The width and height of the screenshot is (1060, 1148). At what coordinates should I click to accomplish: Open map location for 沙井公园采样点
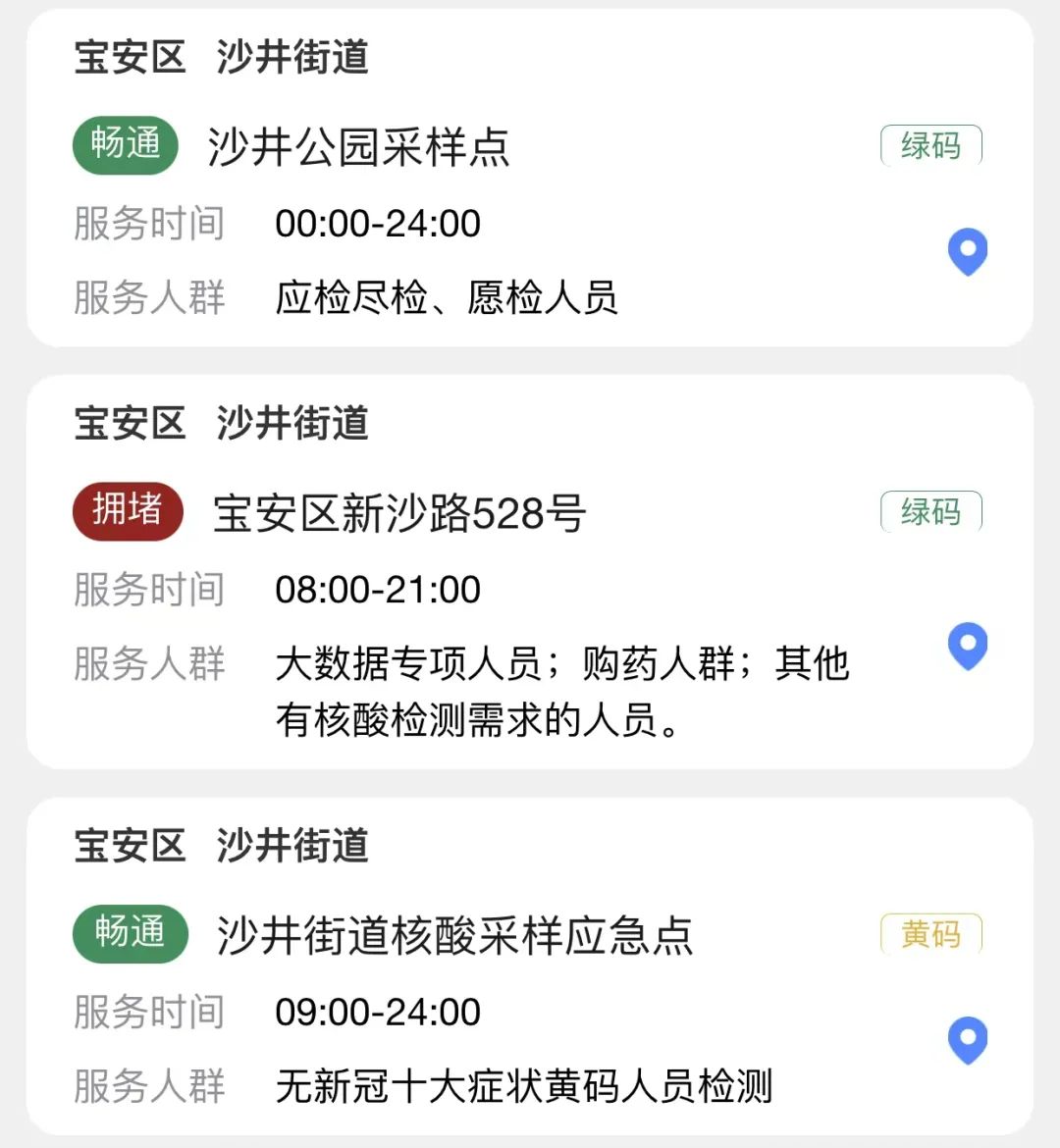967,251
